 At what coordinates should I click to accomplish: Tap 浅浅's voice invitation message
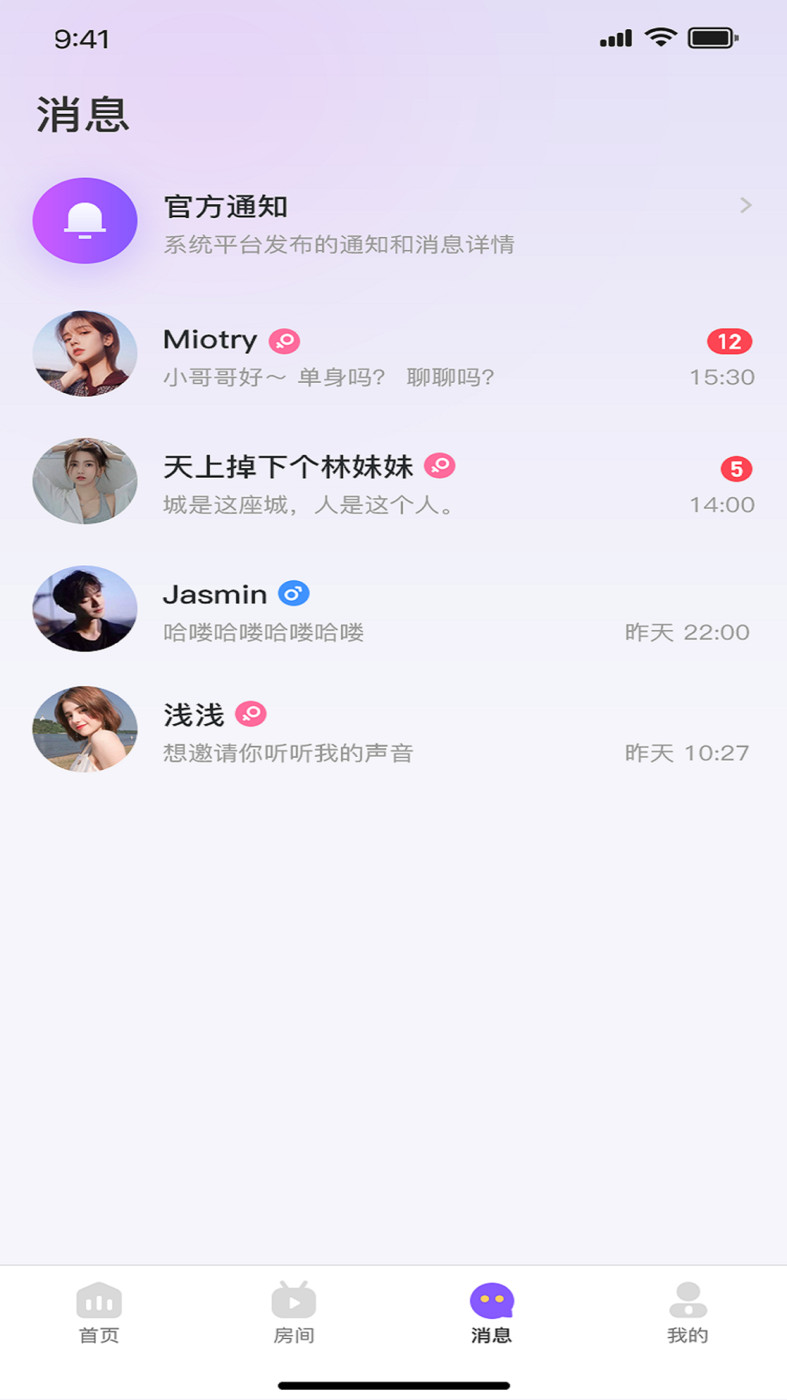click(300, 753)
